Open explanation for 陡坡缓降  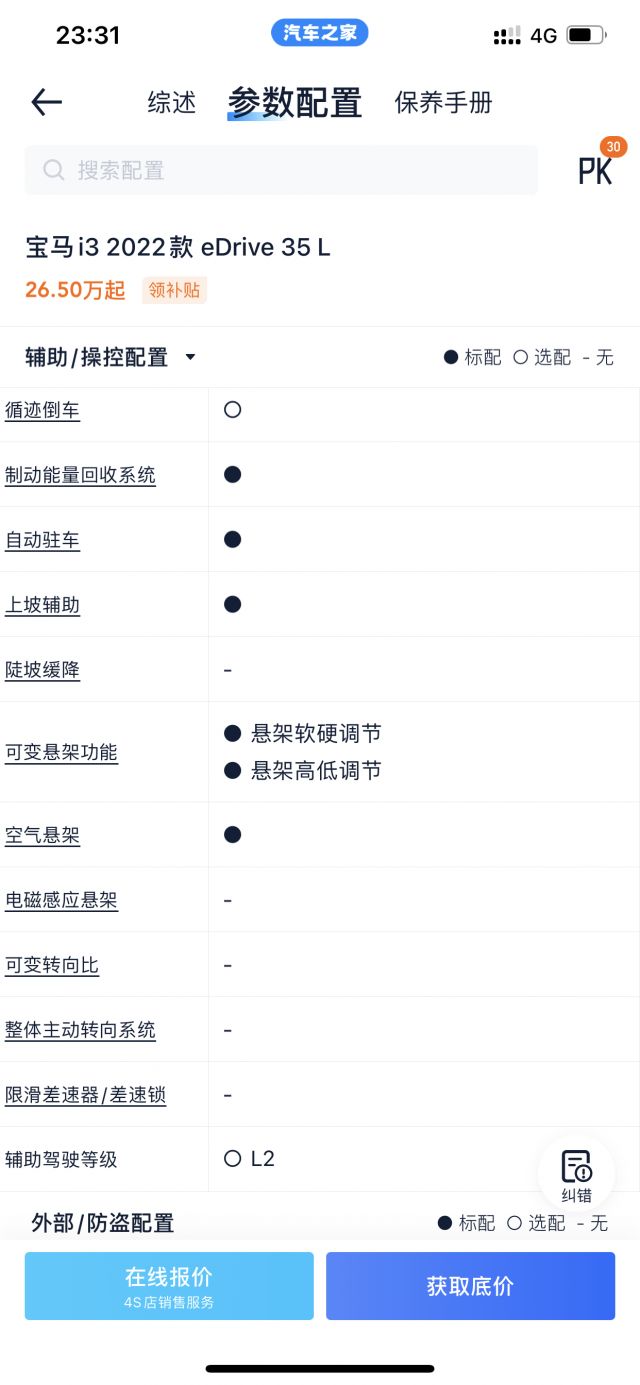click(42, 670)
